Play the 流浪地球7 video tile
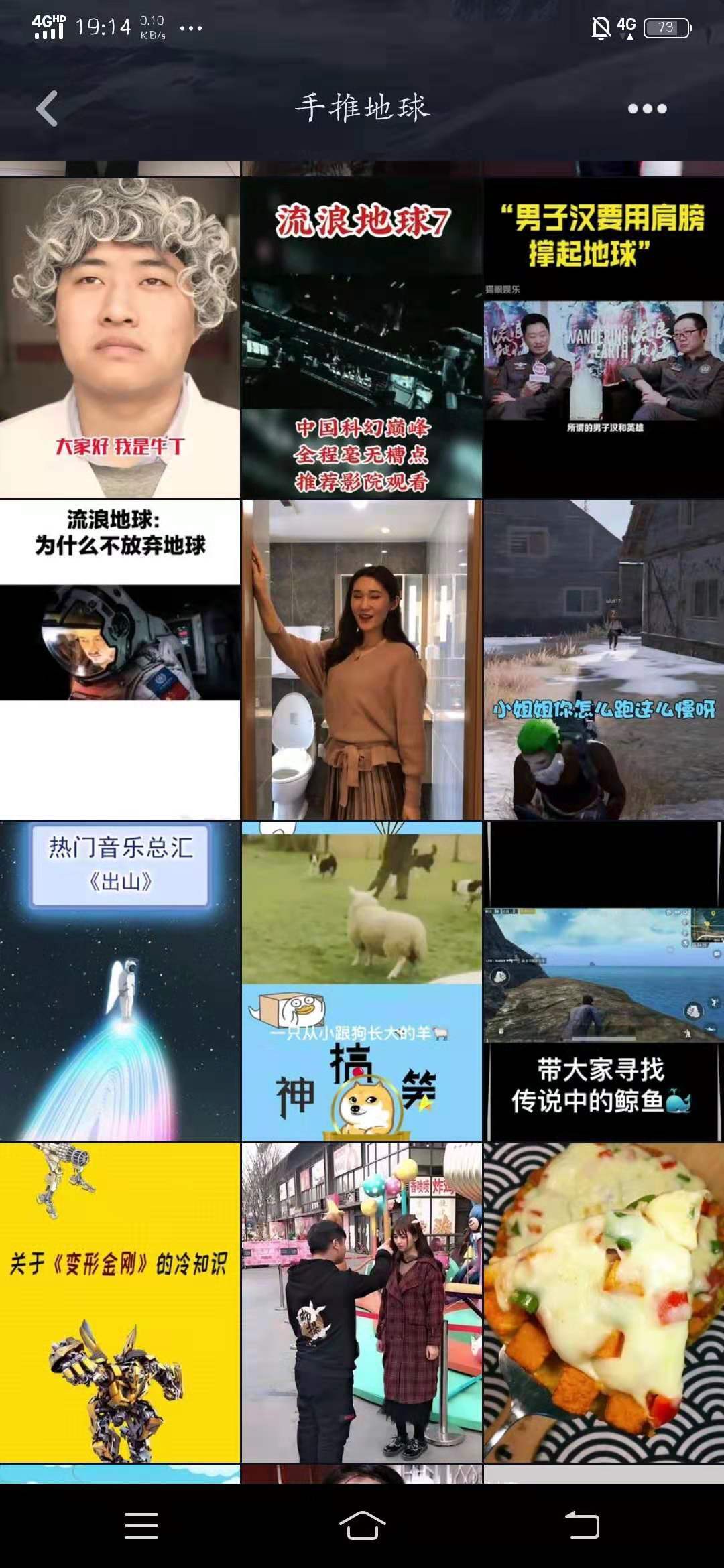724x1568 pixels. pos(361,337)
